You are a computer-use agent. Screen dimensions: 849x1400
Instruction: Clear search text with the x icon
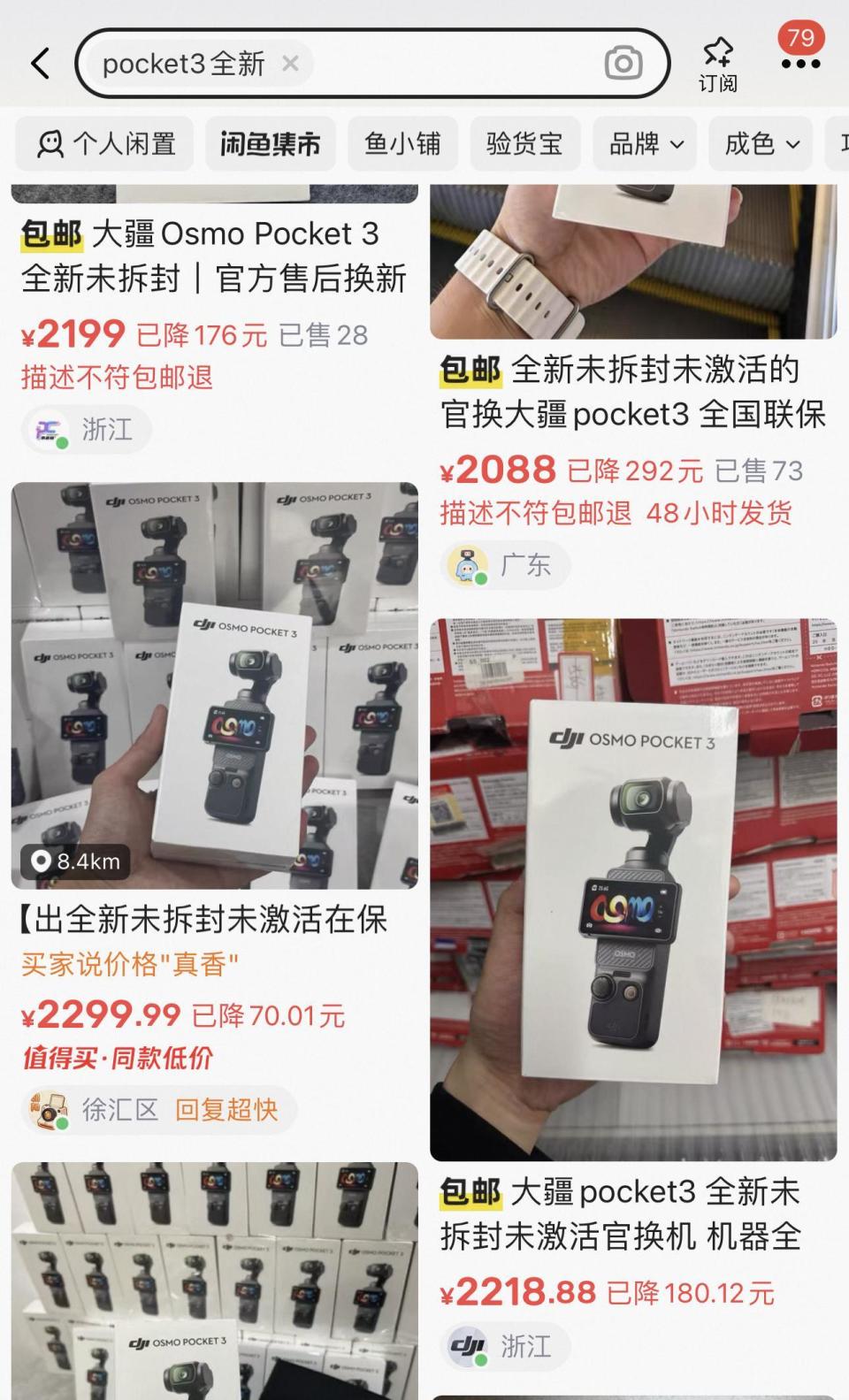tap(289, 63)
